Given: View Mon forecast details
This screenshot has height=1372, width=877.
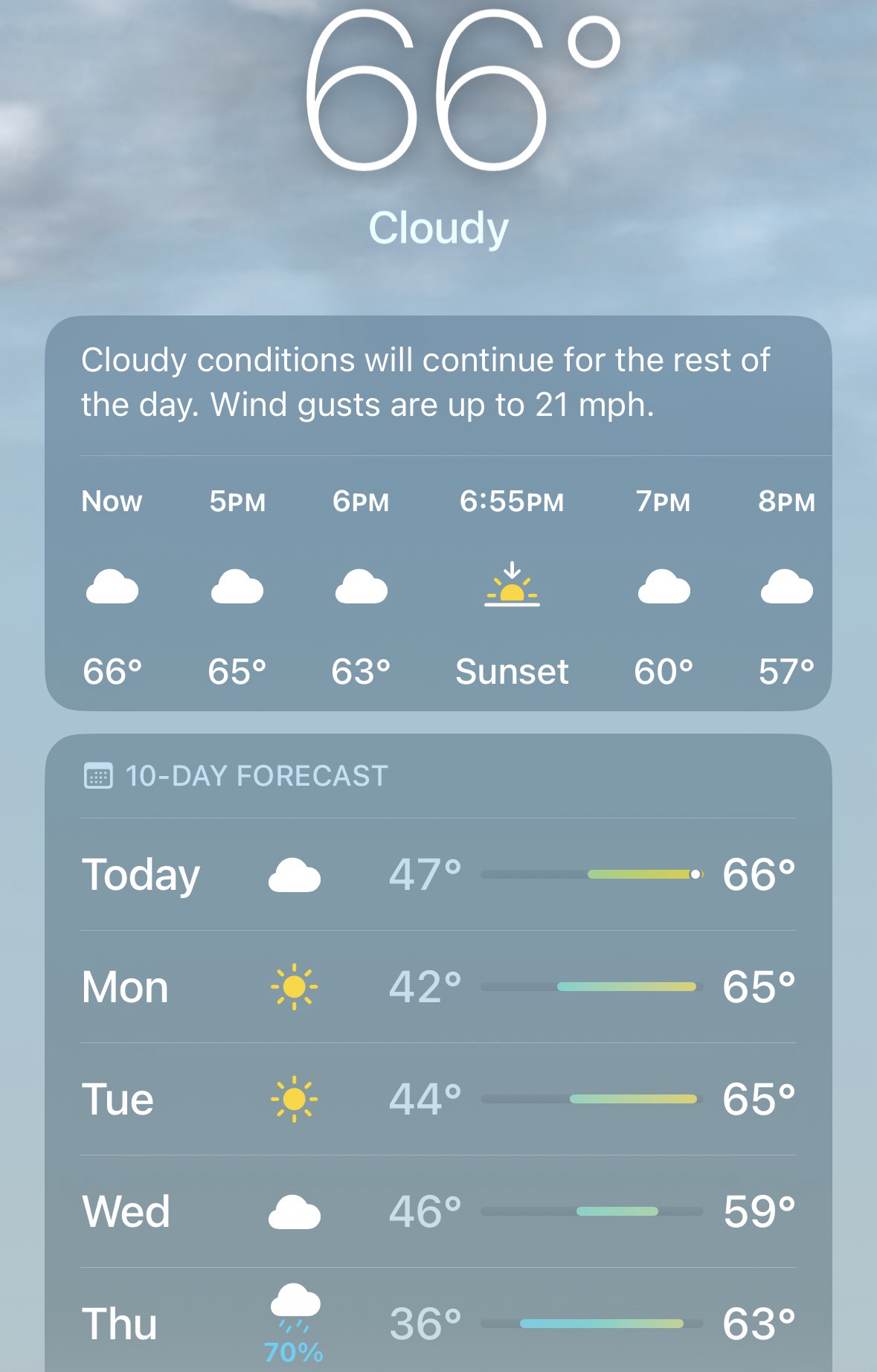Looking at the screenshot, I should click(x=438, y=987).
